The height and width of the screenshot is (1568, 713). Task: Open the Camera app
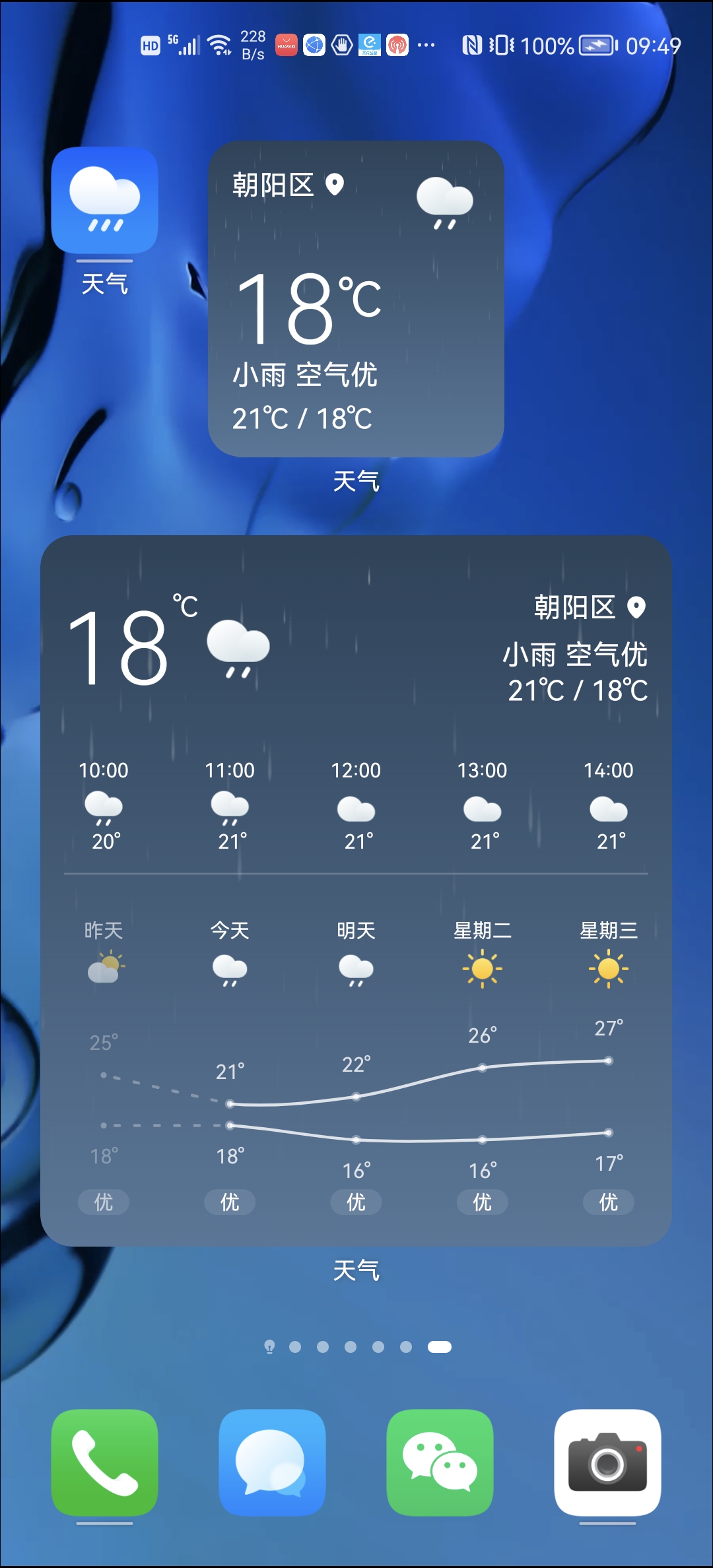click(607, 1462)
